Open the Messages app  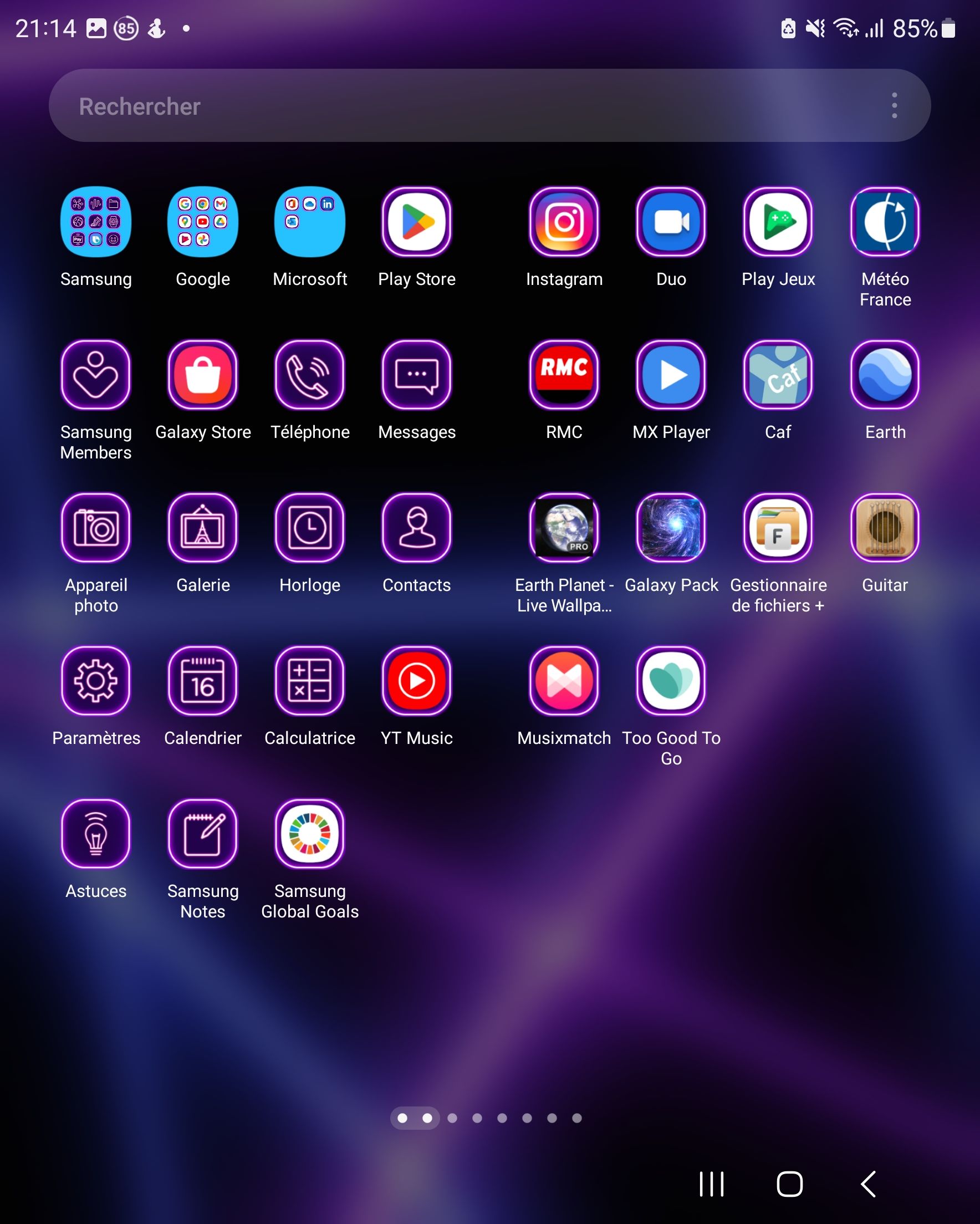point(417,375)
